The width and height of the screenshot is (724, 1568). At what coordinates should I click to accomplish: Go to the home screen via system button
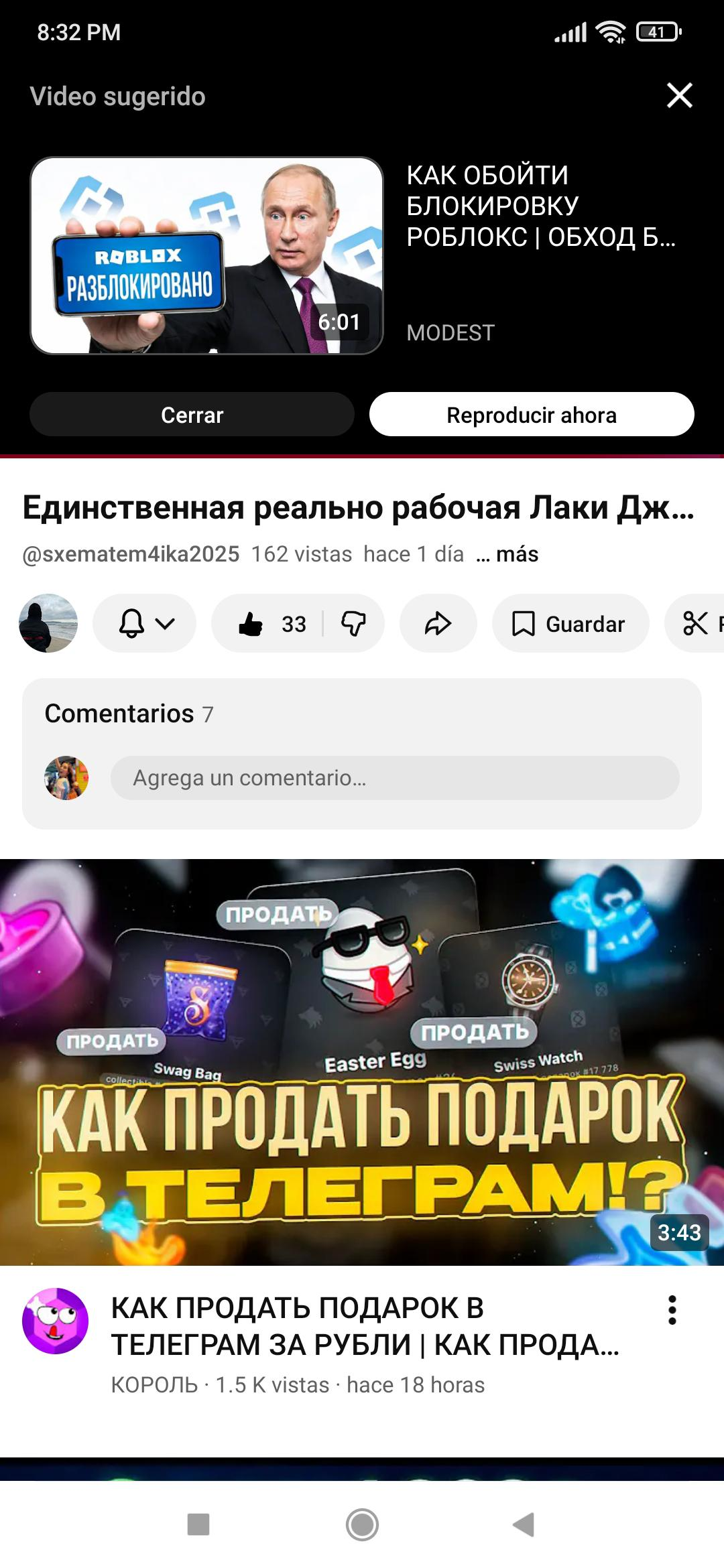click(362, 1524)
